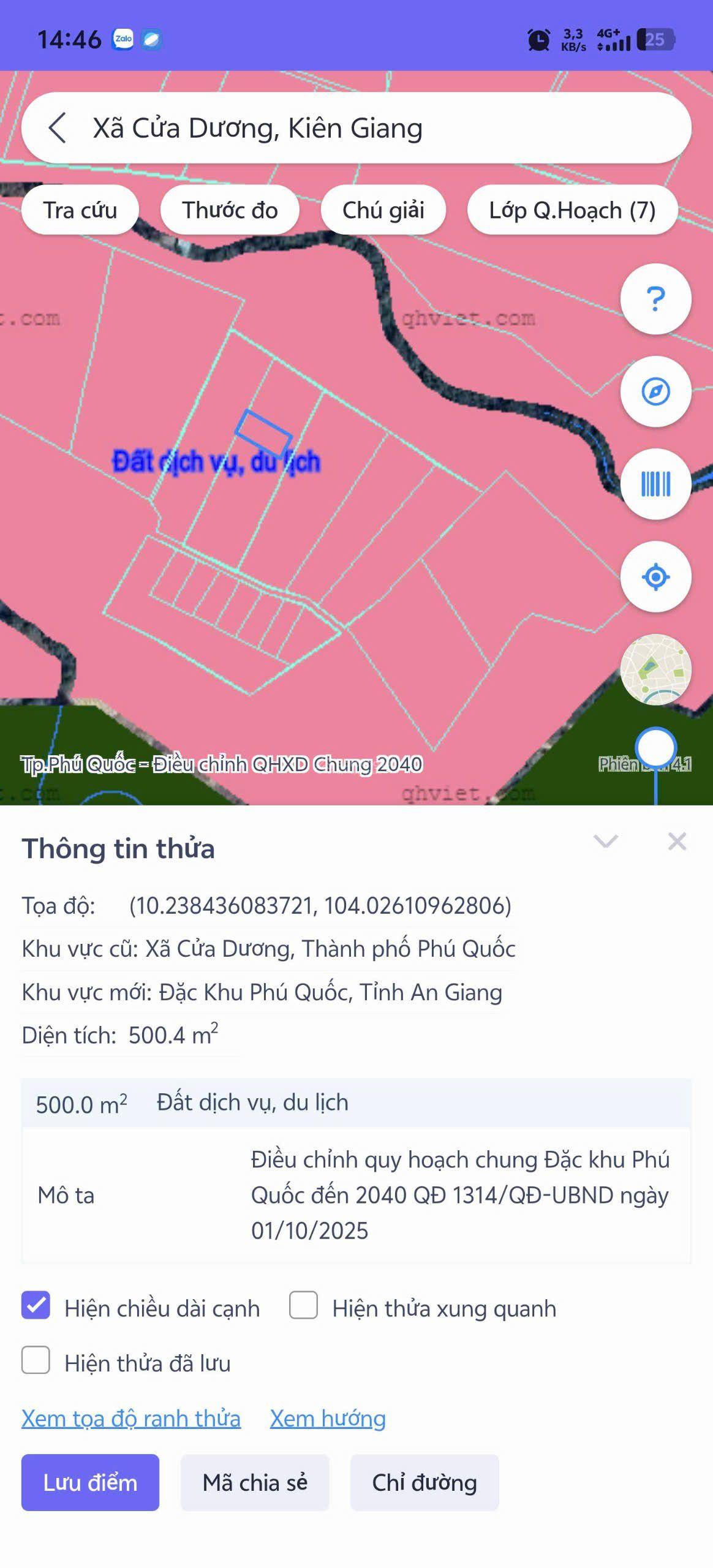Open the 'Chú giải' legend

point(383,209)
